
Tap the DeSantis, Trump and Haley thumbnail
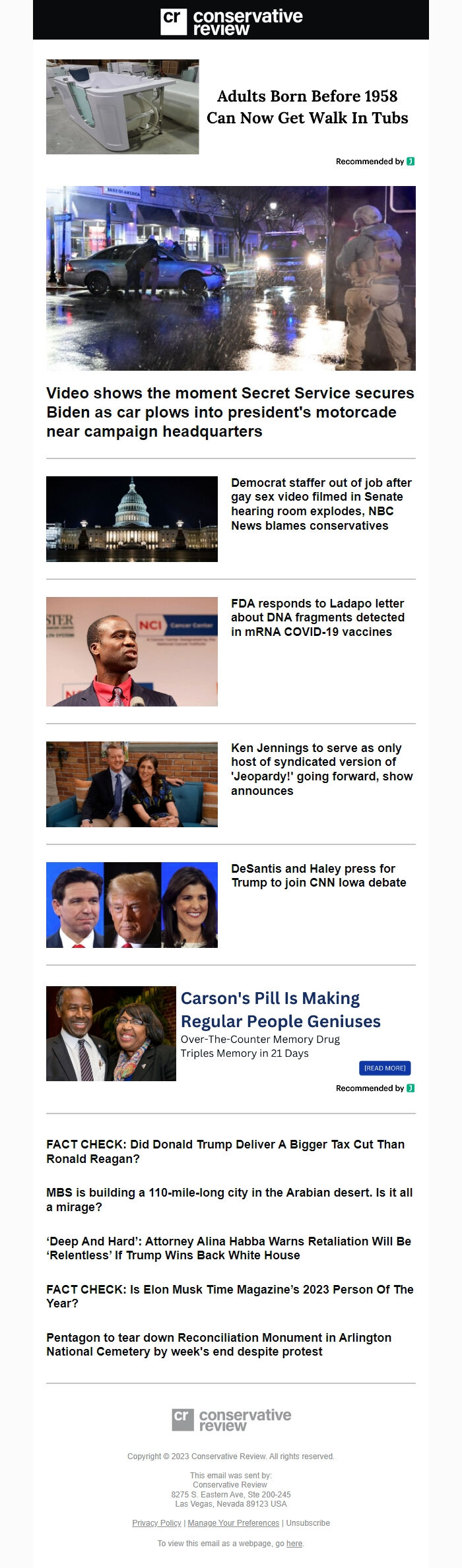pyautogui.click(x=132, y=905)
